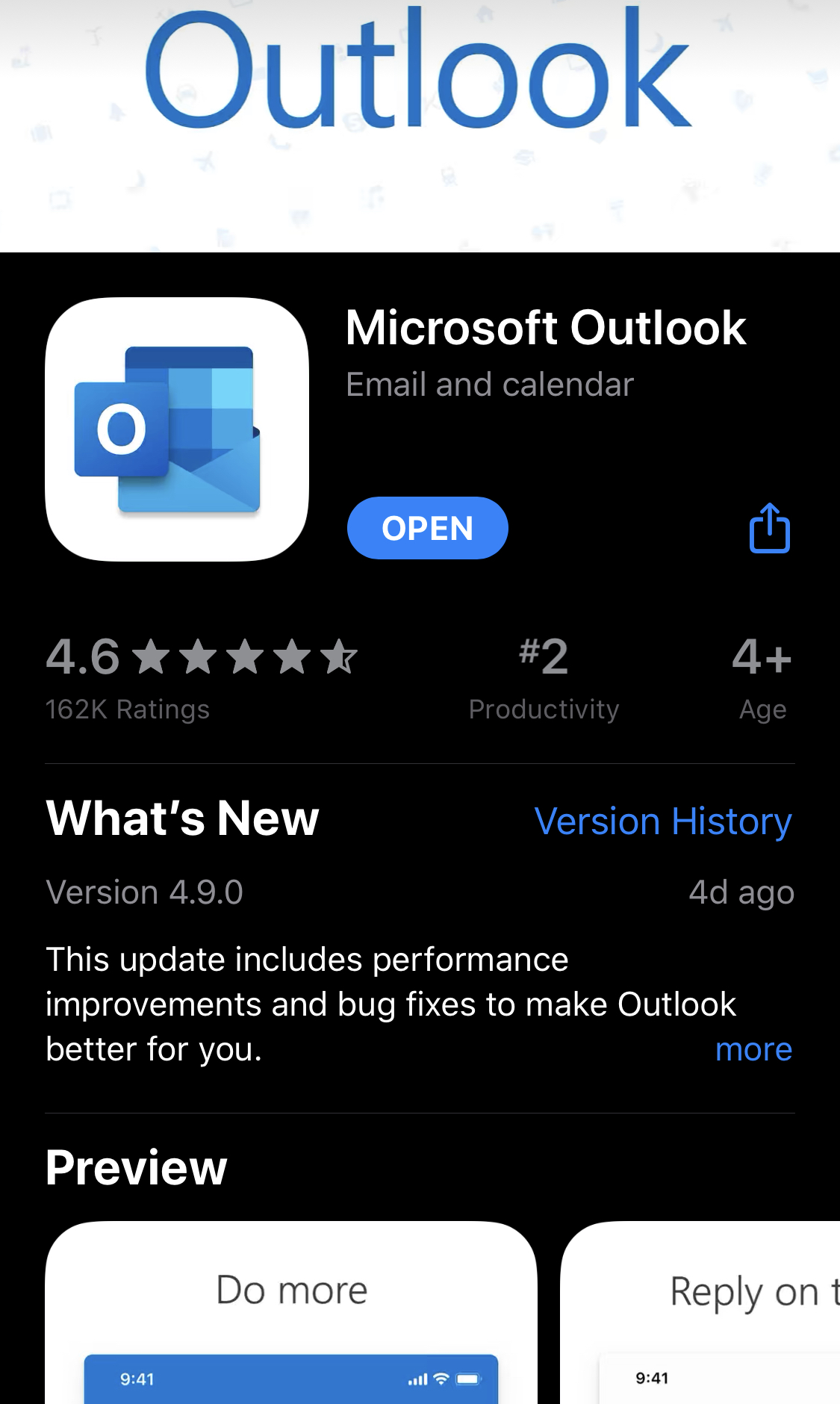Share the Microsoft Outlook app page

770,528
